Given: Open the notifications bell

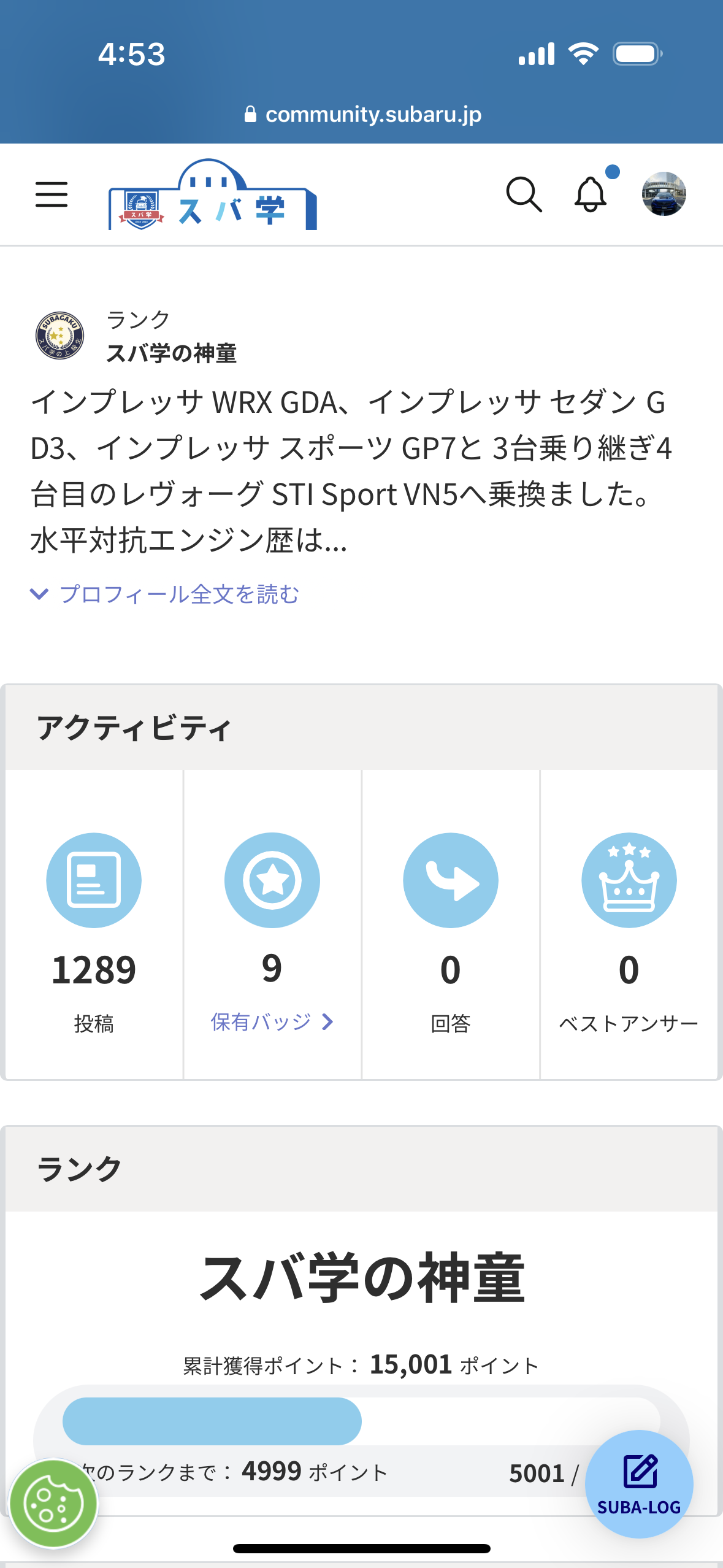Looking at the screenshot, I should click(591, 194).
